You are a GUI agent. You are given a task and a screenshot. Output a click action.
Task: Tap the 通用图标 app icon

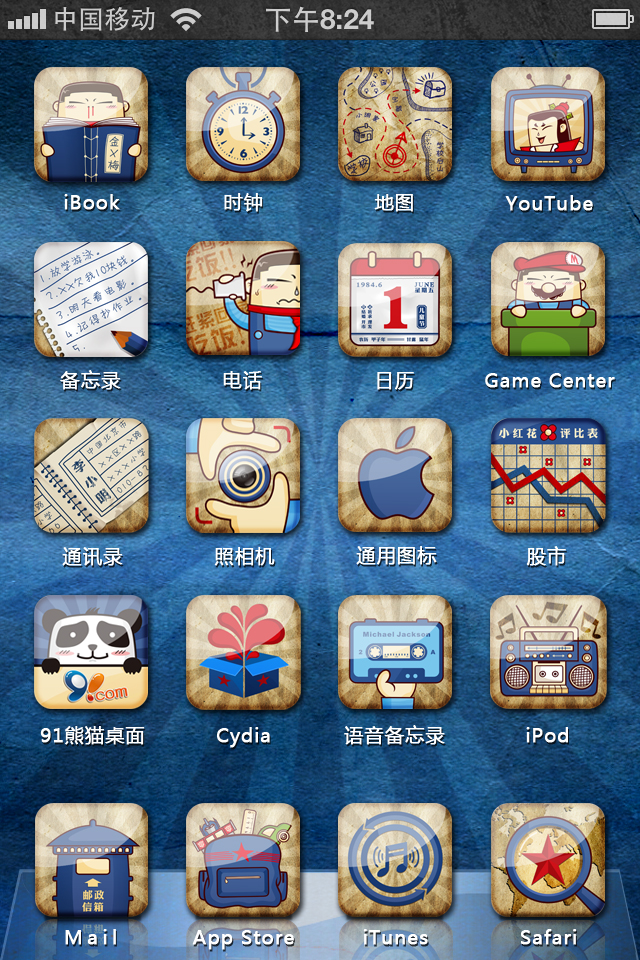click(x=395, y=476)
